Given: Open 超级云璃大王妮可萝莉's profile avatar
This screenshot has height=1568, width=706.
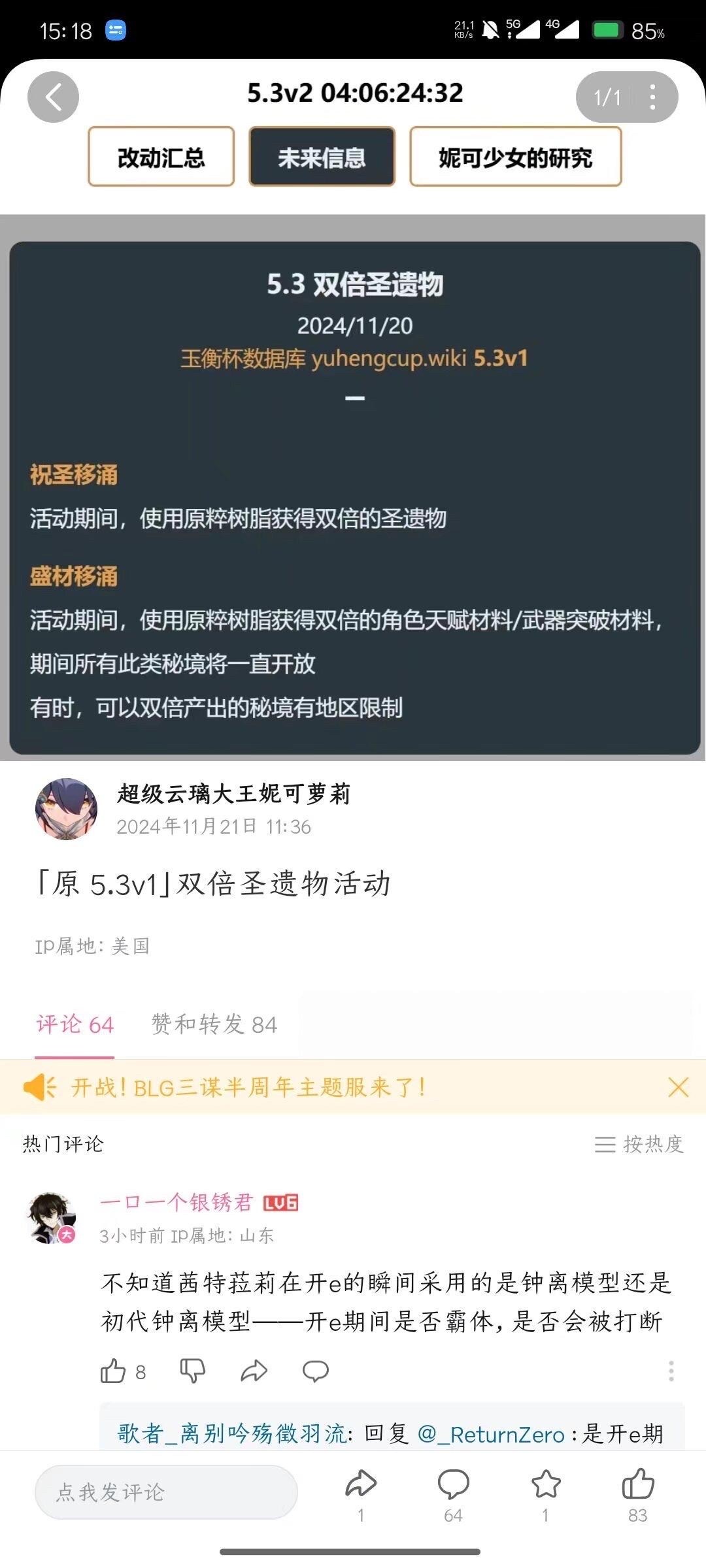Looking at the screenshot, I should pos(66,809).
